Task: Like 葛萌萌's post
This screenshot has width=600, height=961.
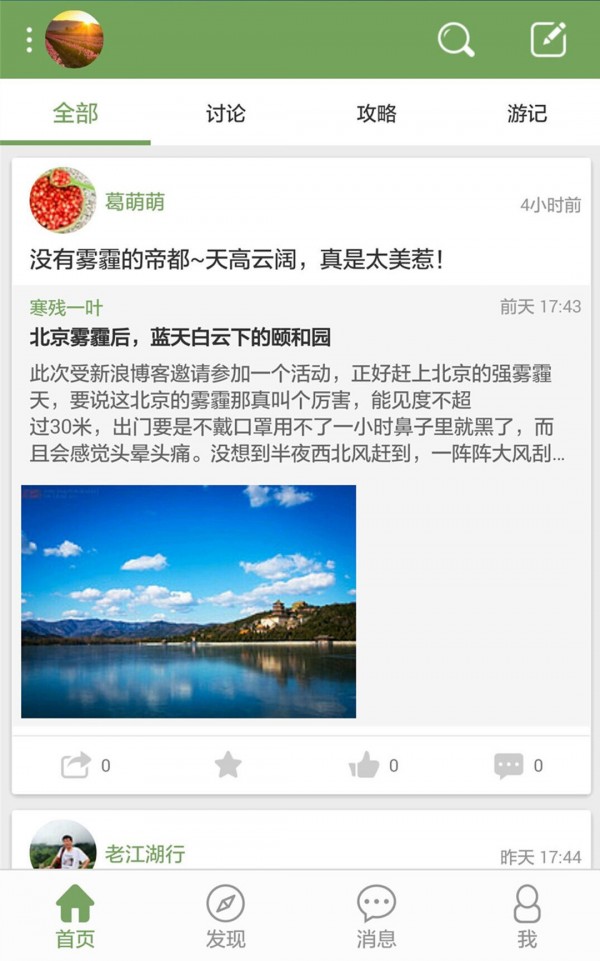Action: click(365, 766)
